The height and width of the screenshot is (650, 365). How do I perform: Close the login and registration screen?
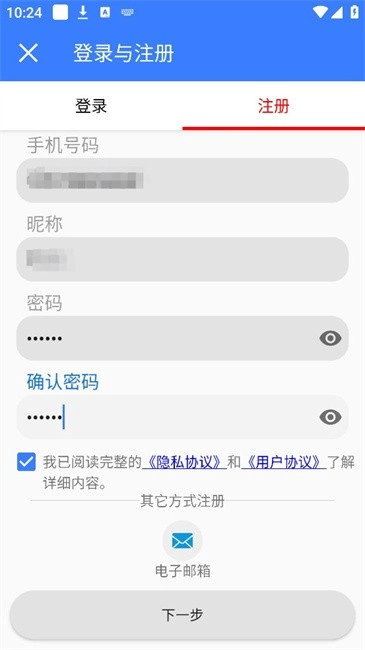pyautogui.click(x=28, y=53)
